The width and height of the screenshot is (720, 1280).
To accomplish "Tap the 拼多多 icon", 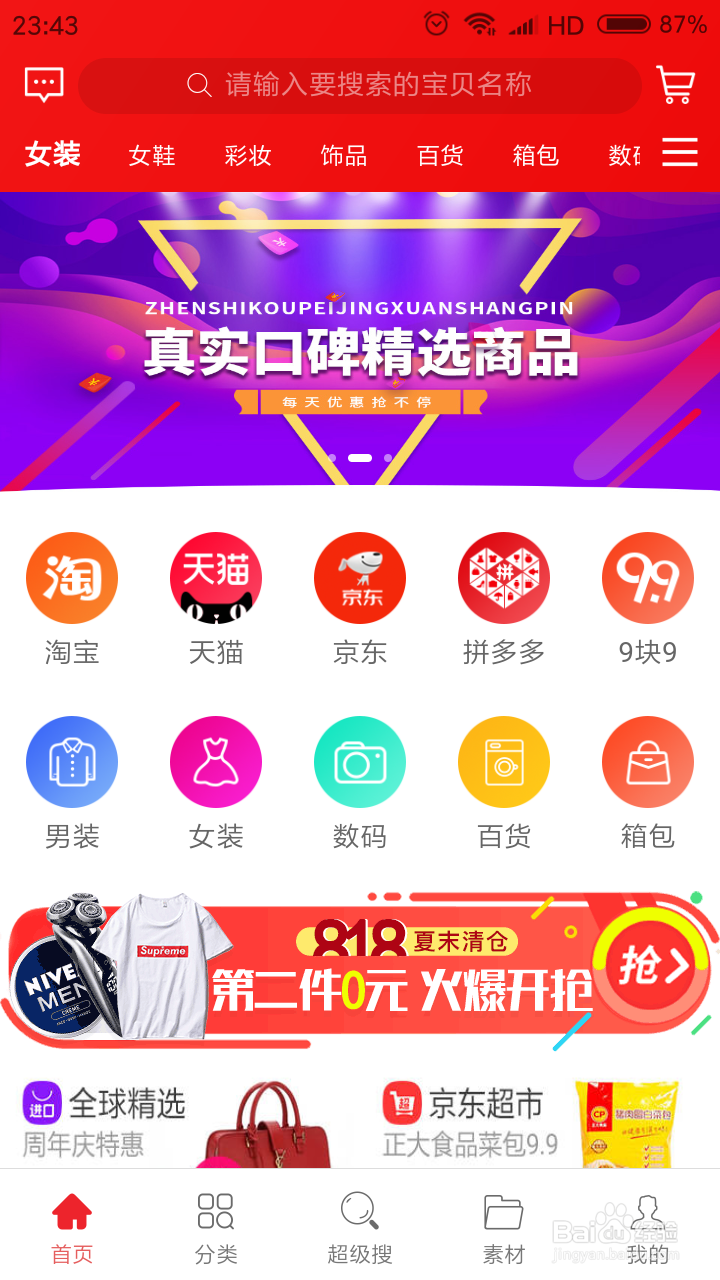I will coord(504,578).
